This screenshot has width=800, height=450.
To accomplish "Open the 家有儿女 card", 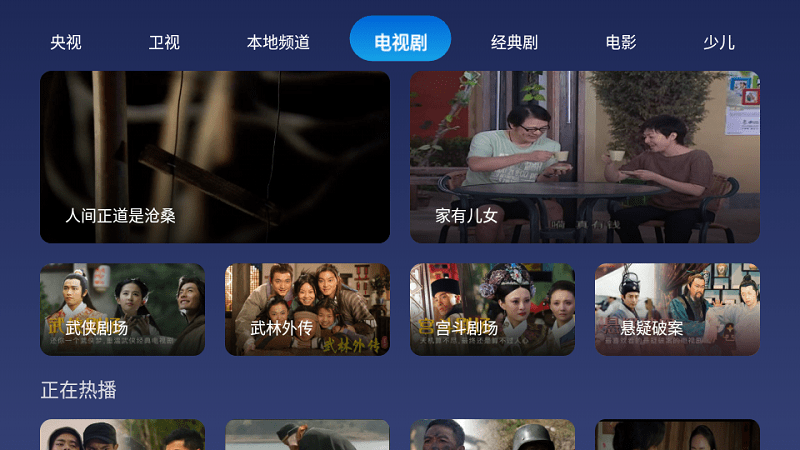I will coord(584,157).
